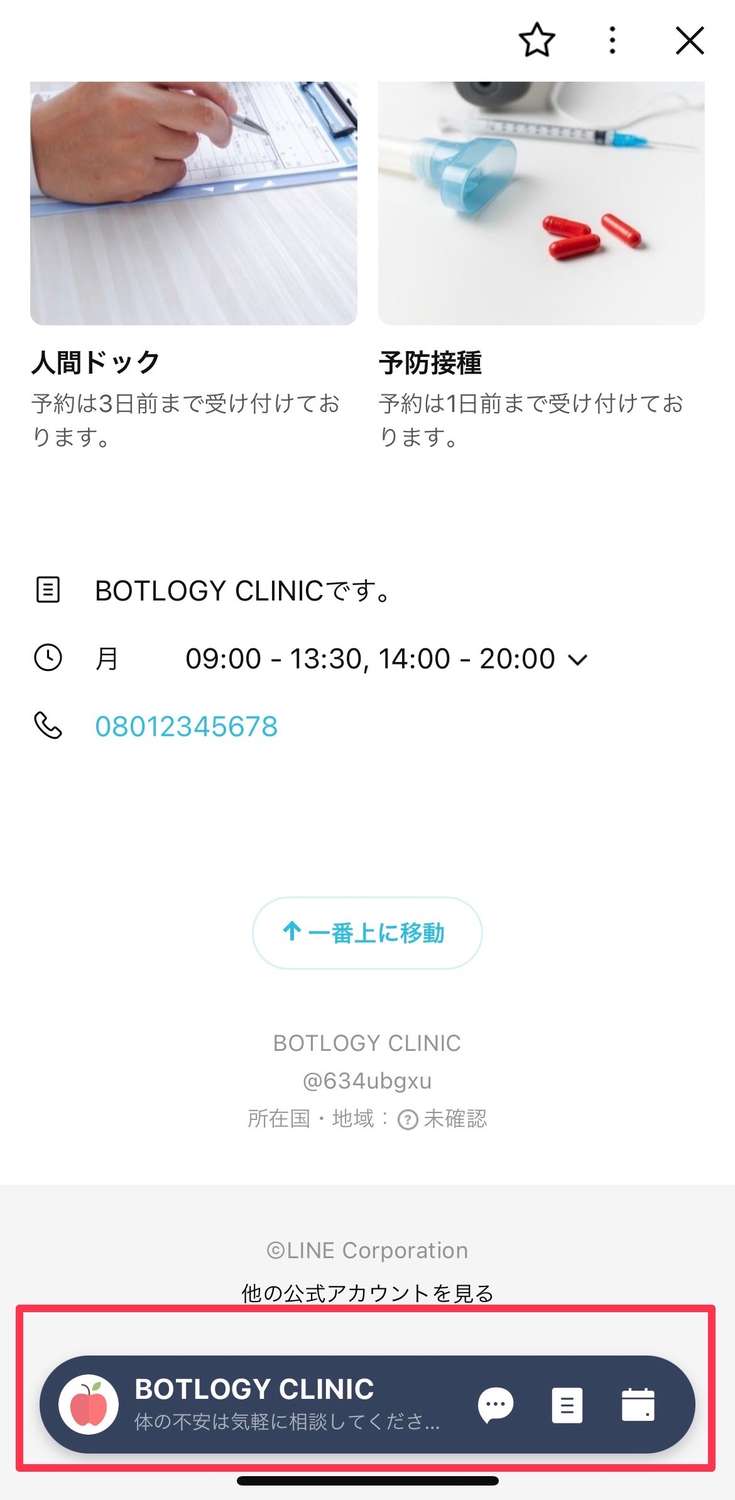735x1500 pixels.
Task: Open chat from the bottom bar
Action: click(x=496, y=1405)
